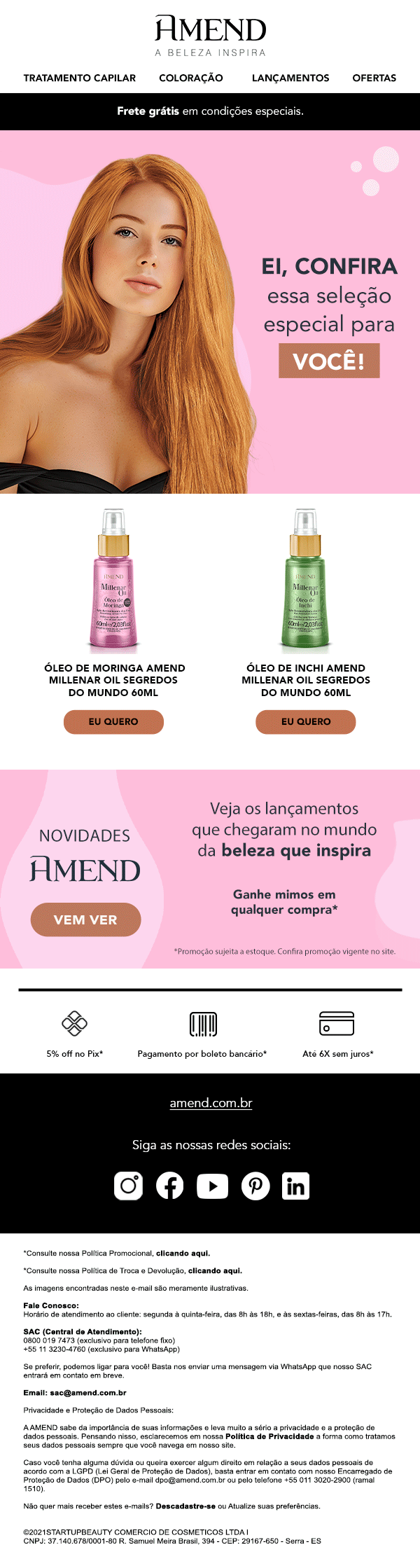Visit the amend.com.br link
Image resolution: width=420 pixels, height=1568 pixels.
(x=211, y=1103)
